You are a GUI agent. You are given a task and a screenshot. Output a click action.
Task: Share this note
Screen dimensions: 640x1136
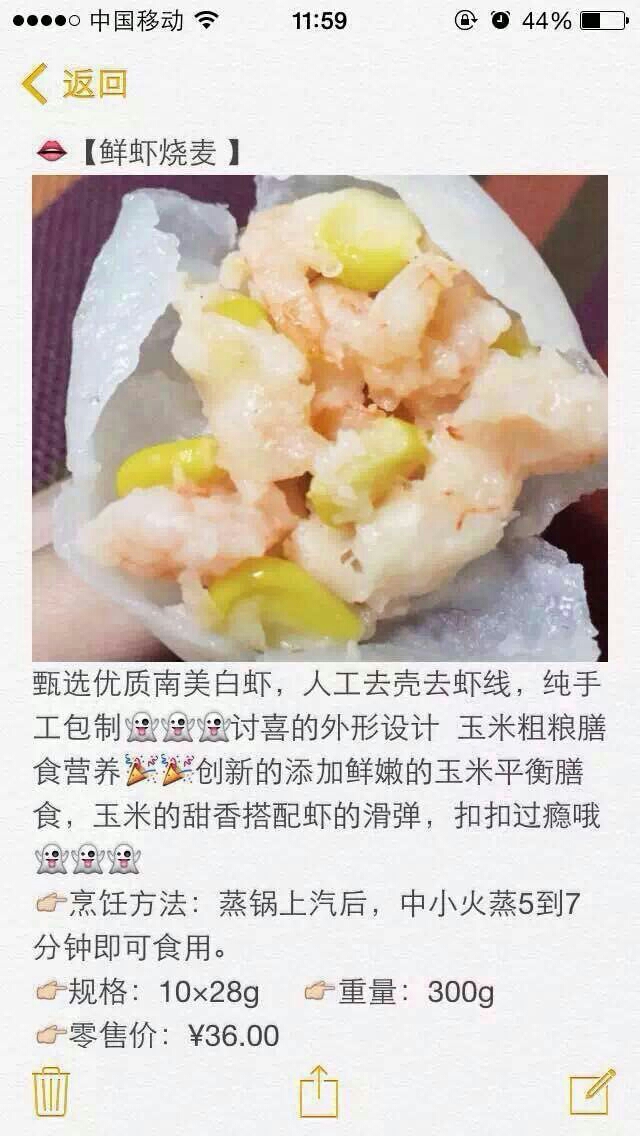[x=319, y=1090]
